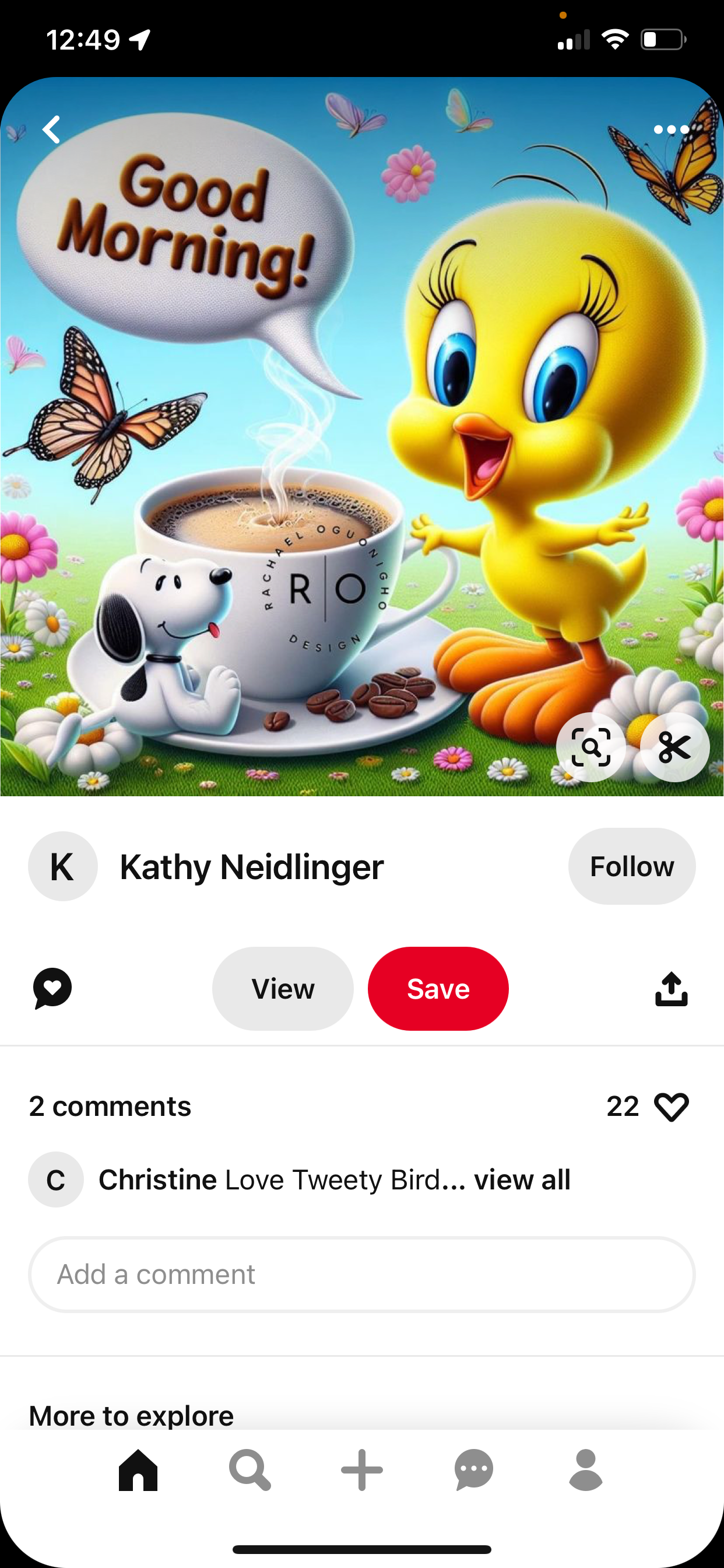Open Kathy Neidlinger's profile
This screenshot has height=1568, width=724.
coord(251,867)
